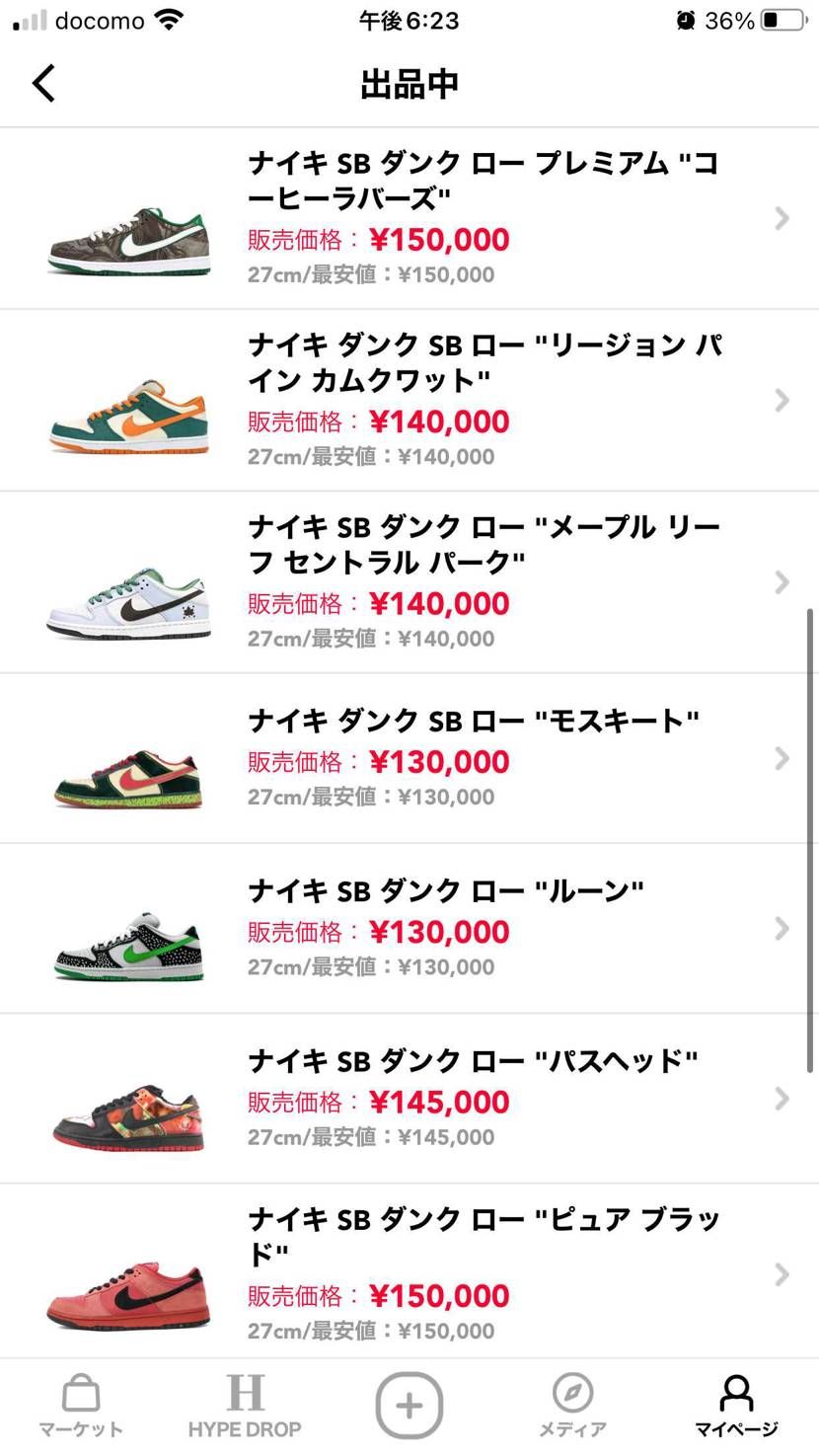This screenshot has height=1456, width=819.
Task: Expand the ピュア ブラッド listing chevron
Action: [782, 1271]
